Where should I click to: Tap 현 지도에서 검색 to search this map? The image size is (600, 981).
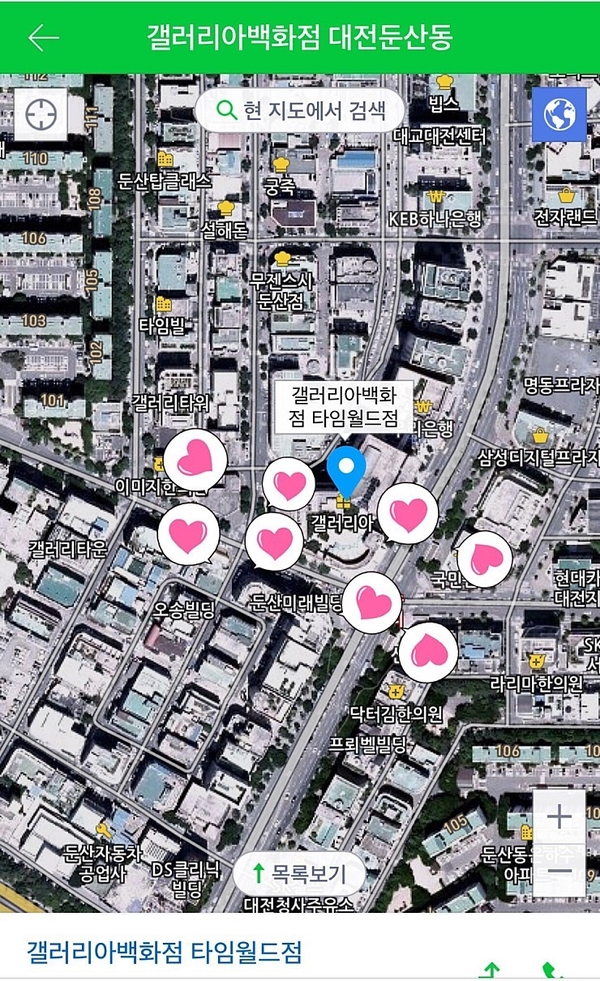point(301,111)
